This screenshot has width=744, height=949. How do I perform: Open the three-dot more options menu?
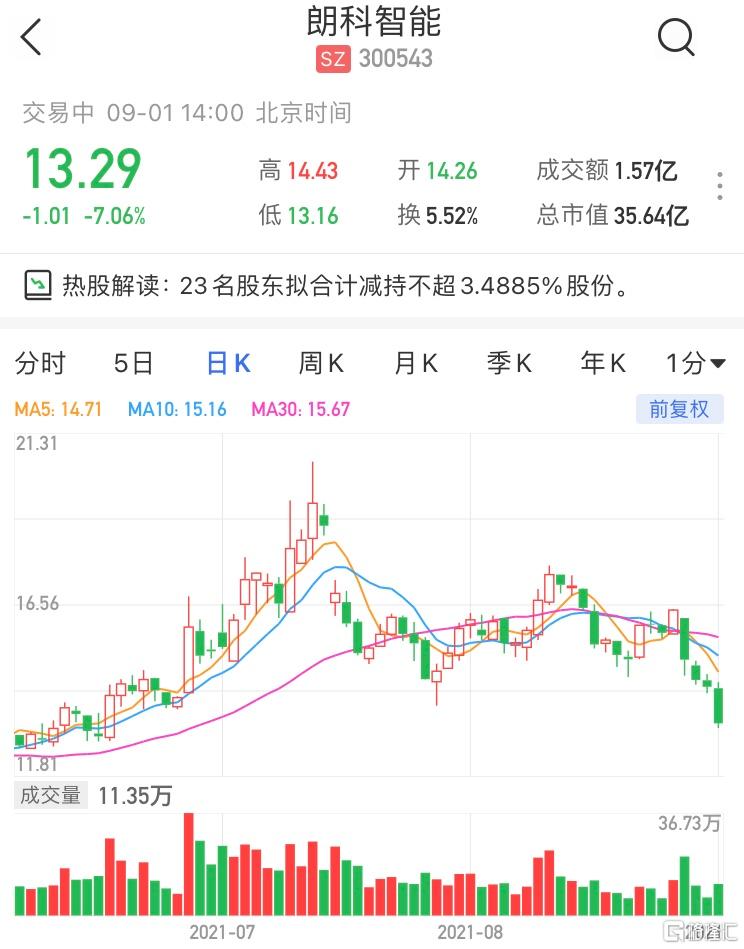pyautogui.click(x=719, y=185)
